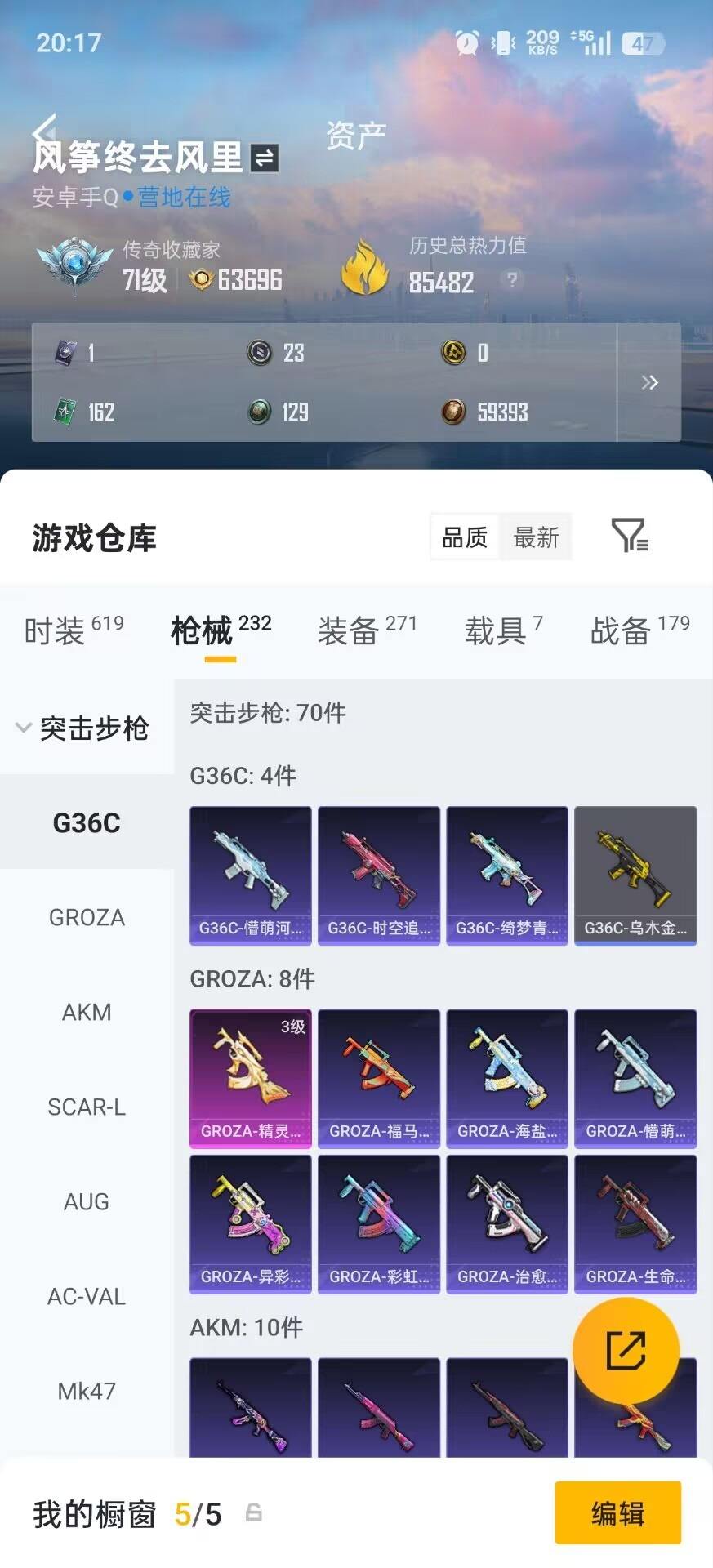Tap 编辑 to edit my showcase

click(617, 1513)
